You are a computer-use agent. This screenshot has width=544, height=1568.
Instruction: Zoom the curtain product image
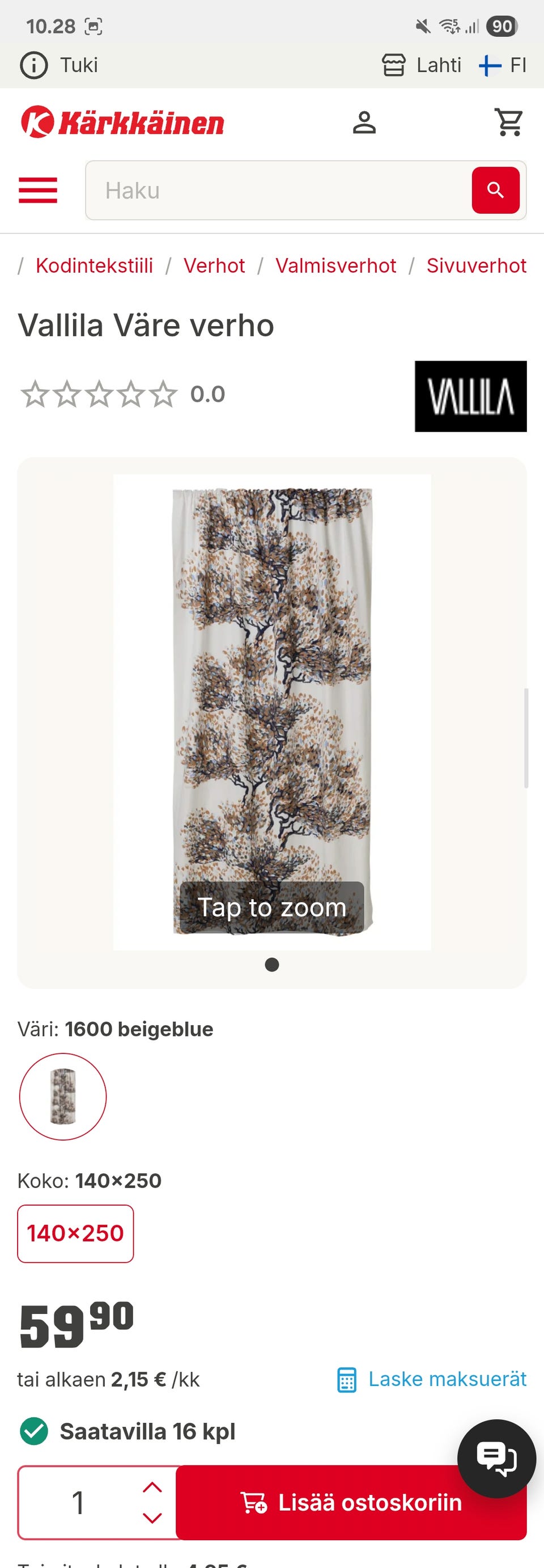pyautogui.click(x=272, y=712)
